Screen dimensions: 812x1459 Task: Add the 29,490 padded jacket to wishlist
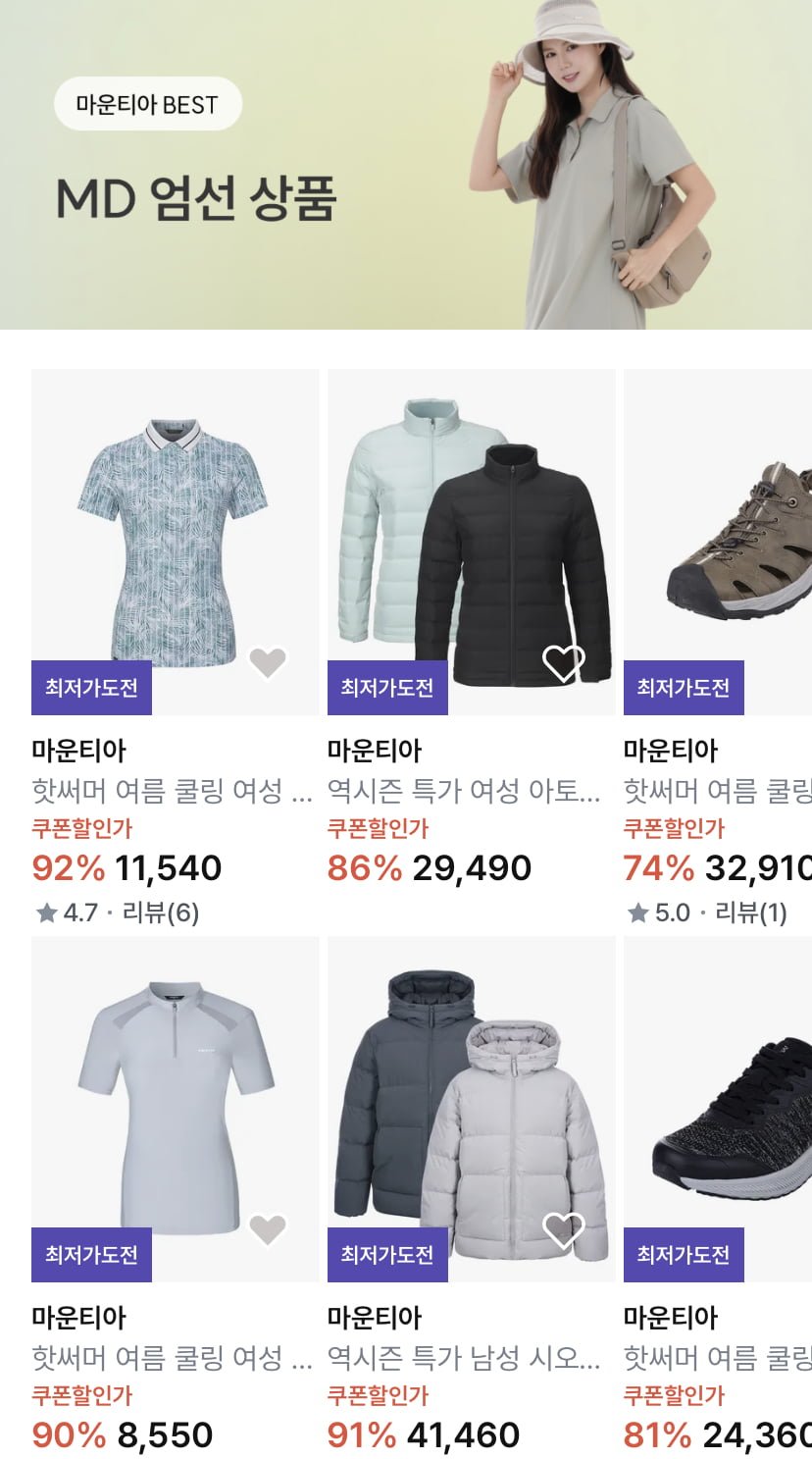click(x=563, y=663)
